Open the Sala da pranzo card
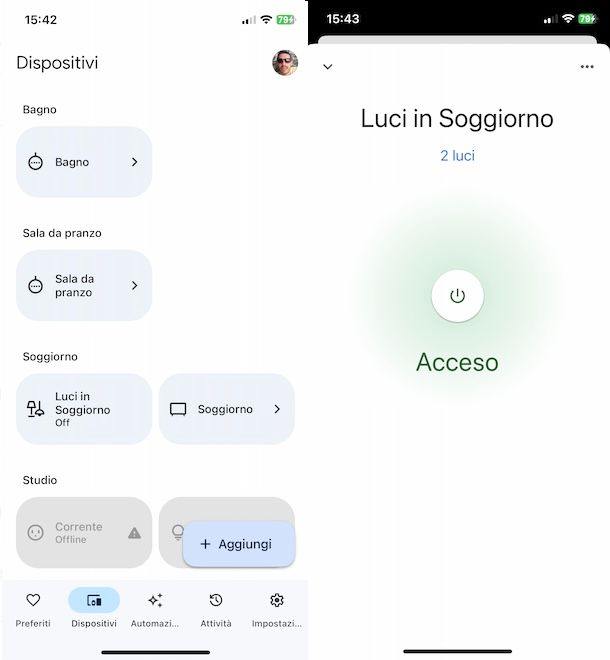 (84, 286)
